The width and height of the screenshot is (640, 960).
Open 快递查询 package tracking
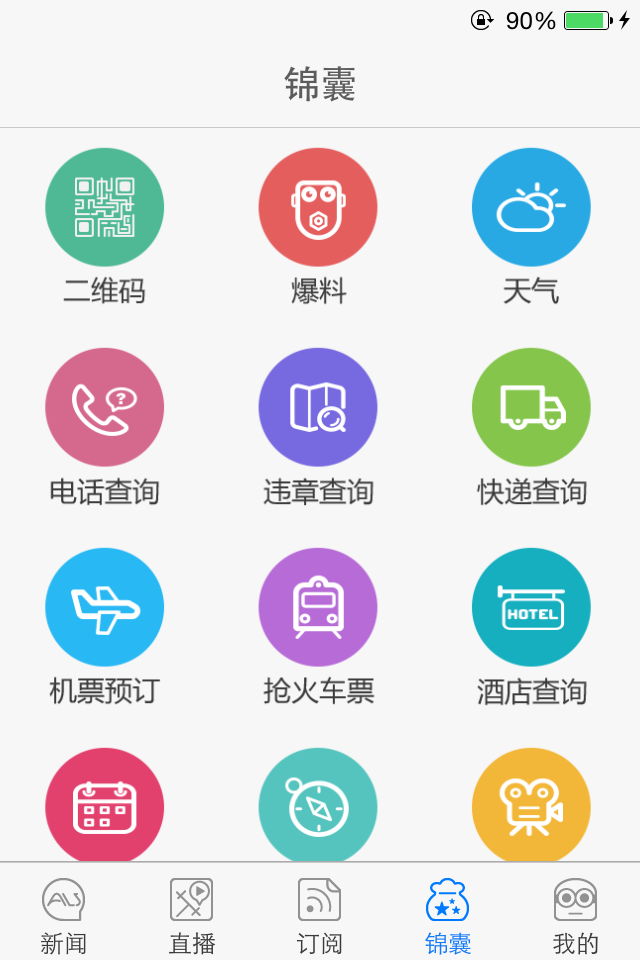point(531,407)
